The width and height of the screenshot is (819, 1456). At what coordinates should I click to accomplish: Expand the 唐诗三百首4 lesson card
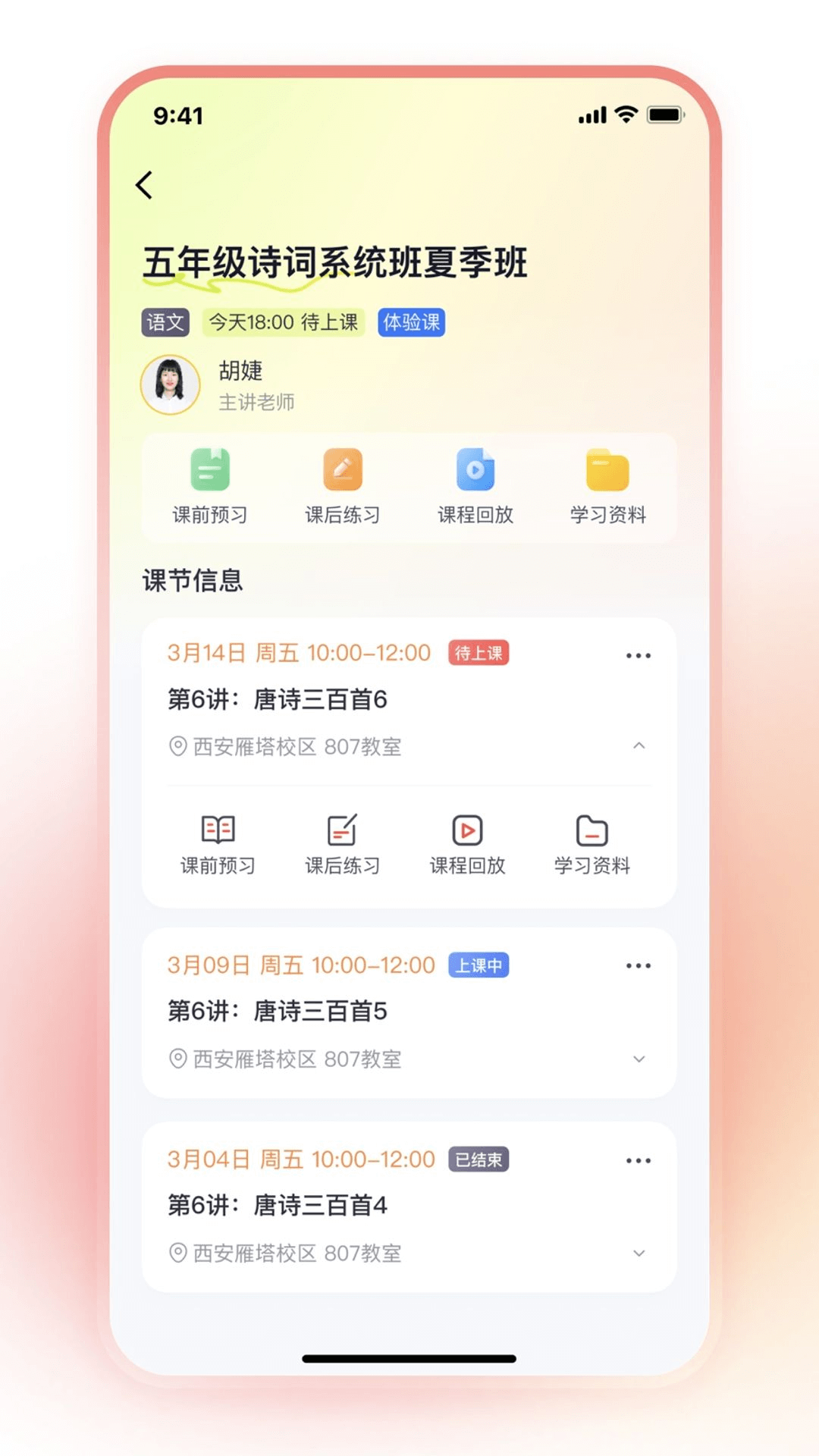[x=639, y=1254]
